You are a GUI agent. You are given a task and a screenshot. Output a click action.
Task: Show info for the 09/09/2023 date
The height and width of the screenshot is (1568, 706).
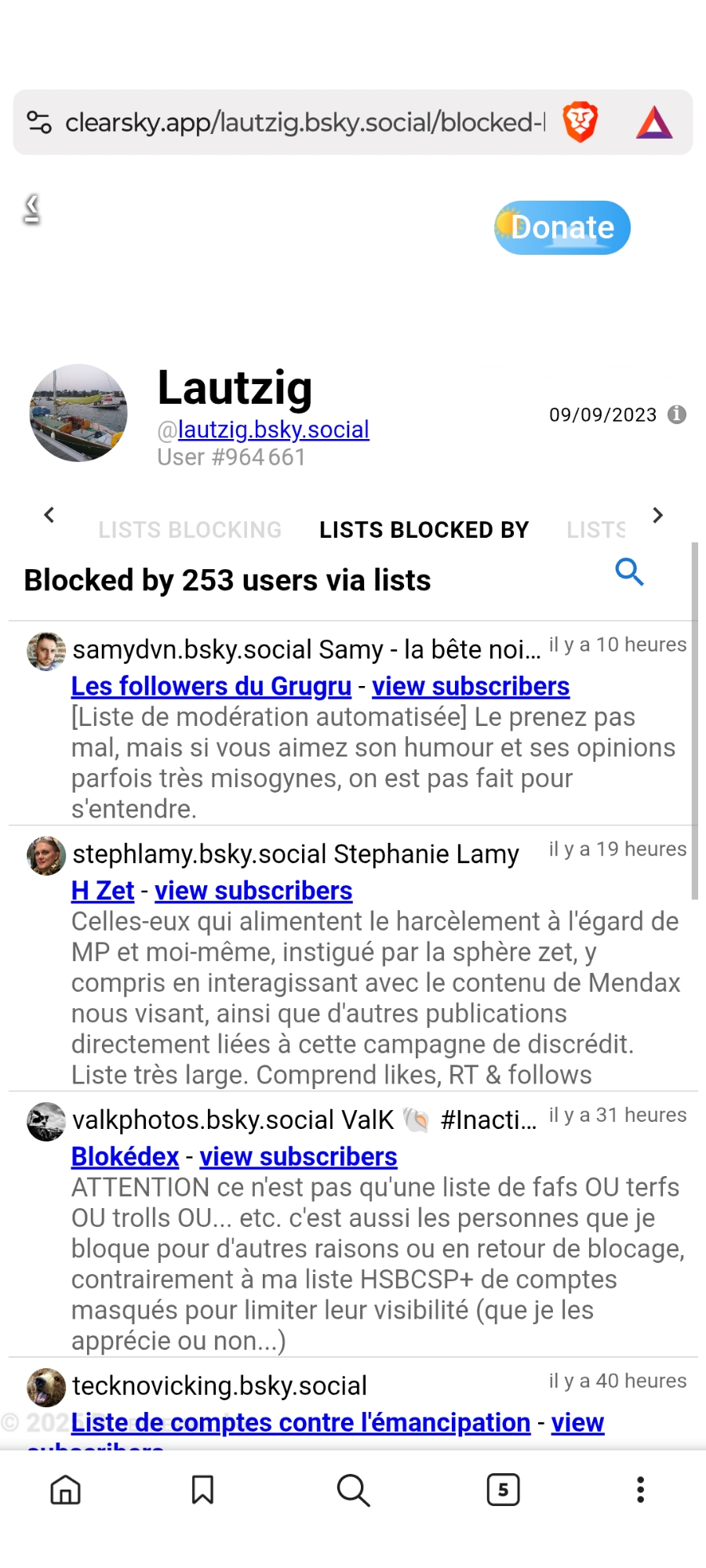(x=676, y=415)
